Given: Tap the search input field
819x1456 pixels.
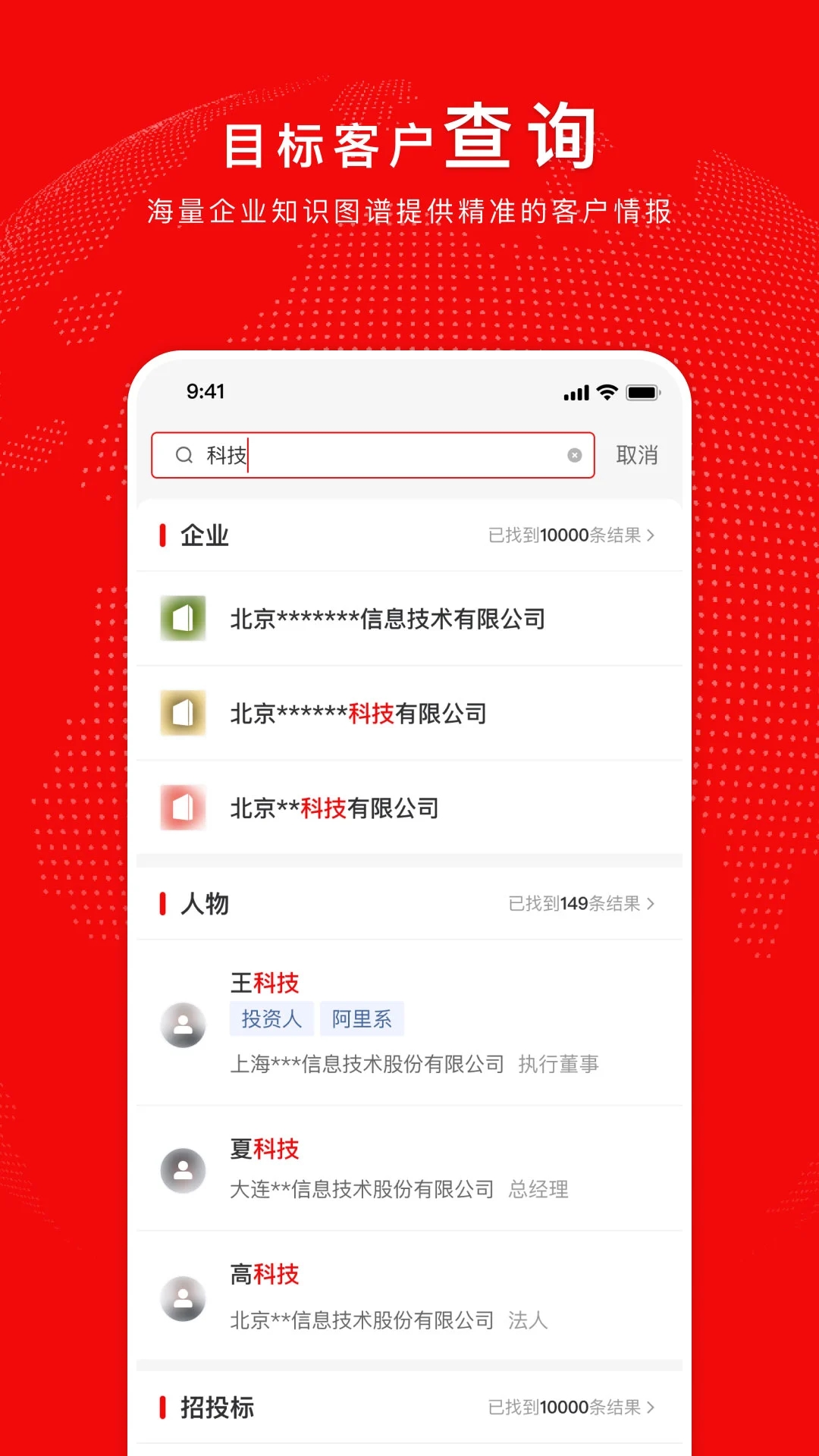Looking at the screenshot, I should tap(372, 455).
